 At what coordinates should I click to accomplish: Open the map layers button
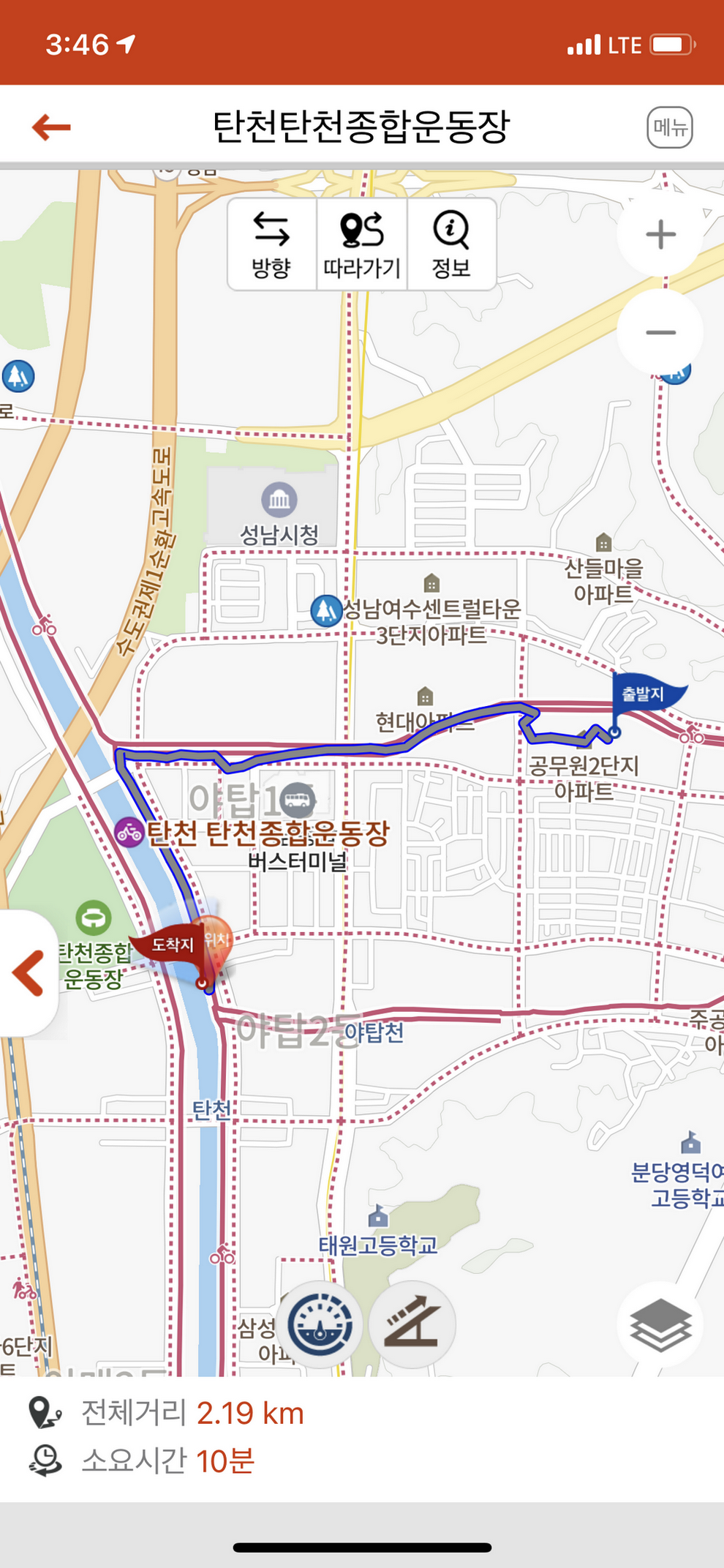point(660,1324)
